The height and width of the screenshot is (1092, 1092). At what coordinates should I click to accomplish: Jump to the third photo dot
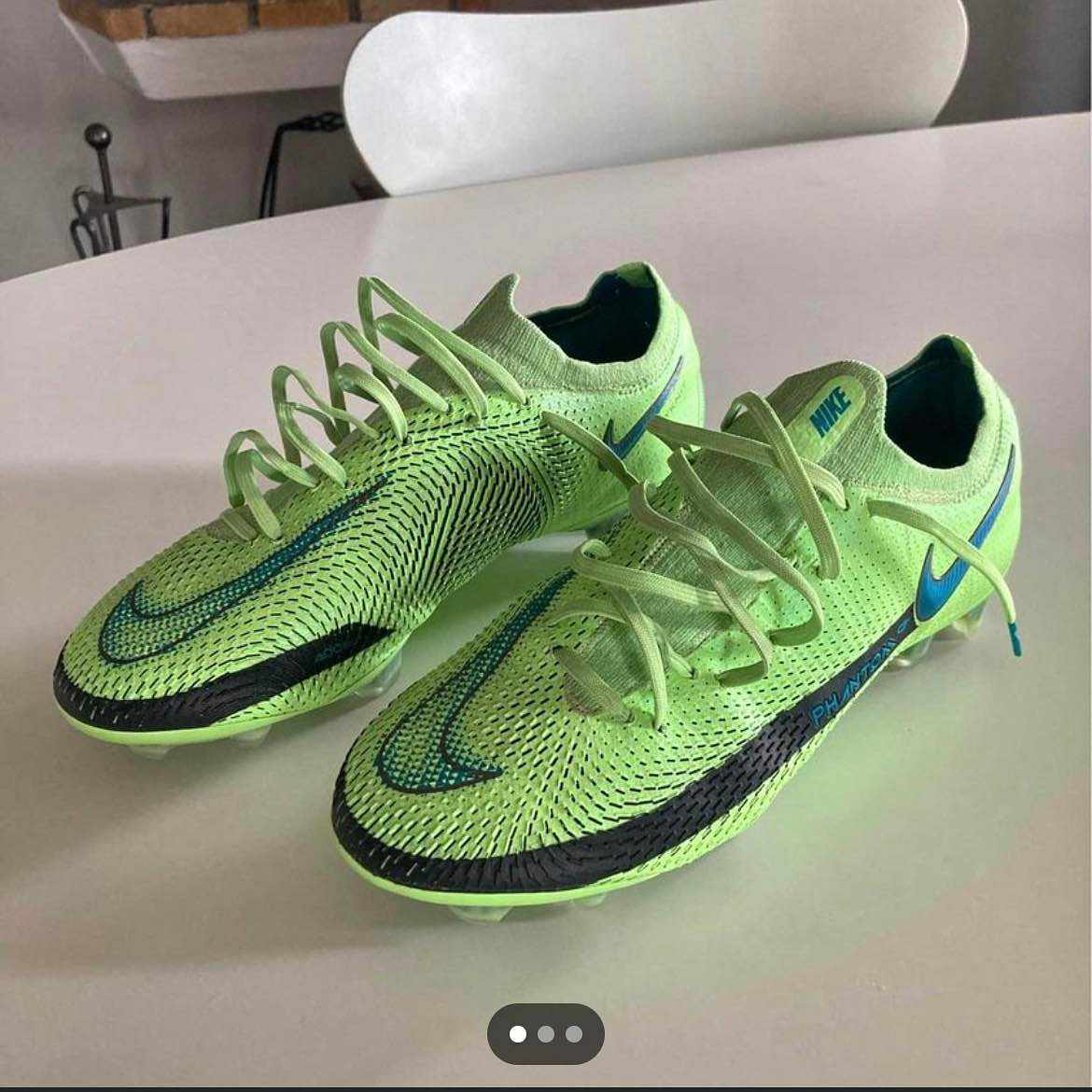(x=574, y=1034)
